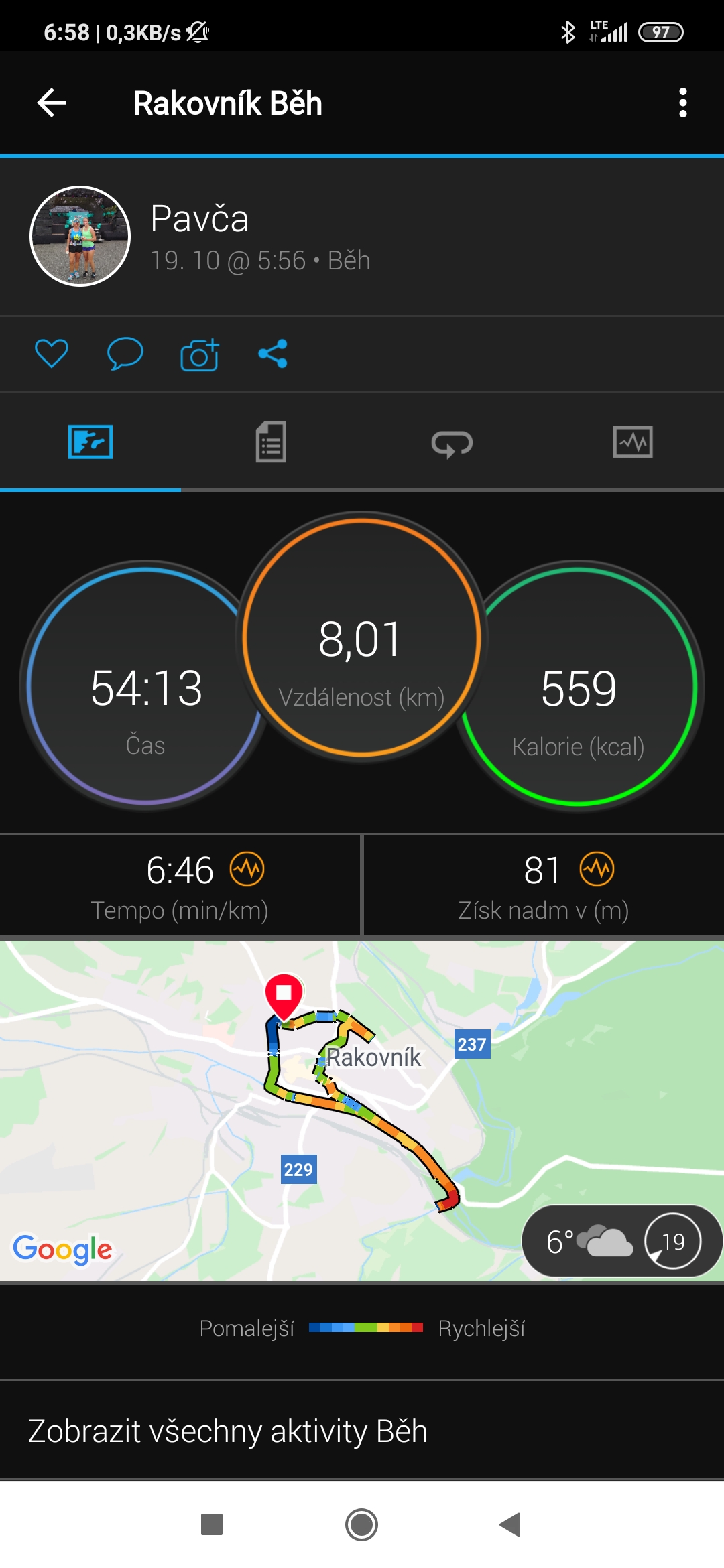724x1568 pixels.
Task: Open the three-dot overflow menu
Action: click(x=682, y=103)
